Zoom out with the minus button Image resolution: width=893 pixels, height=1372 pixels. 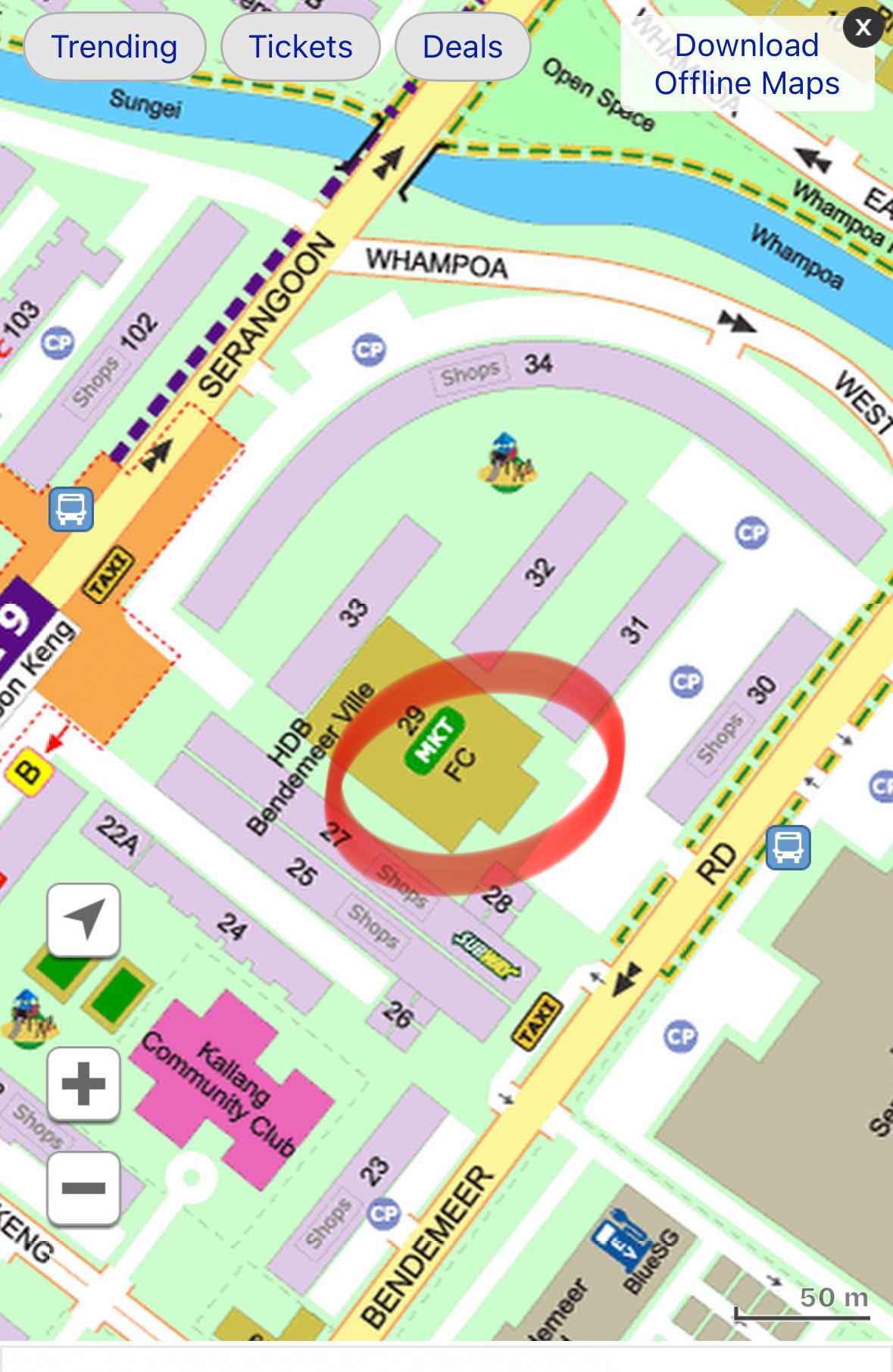coord(84,1187)
